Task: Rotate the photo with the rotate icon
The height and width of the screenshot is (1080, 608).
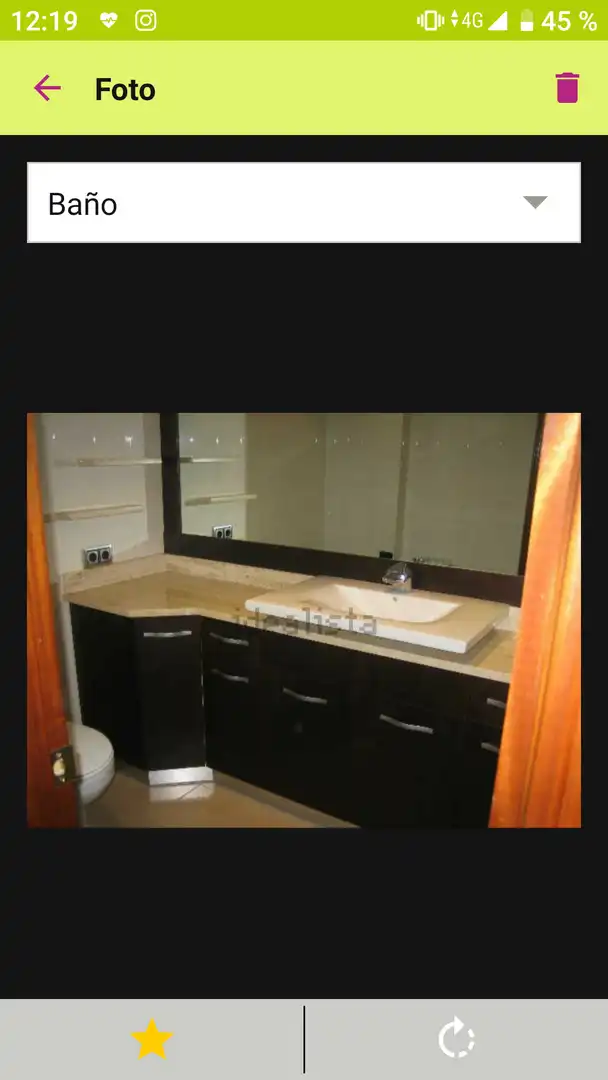Action: tap(457, 1039)
